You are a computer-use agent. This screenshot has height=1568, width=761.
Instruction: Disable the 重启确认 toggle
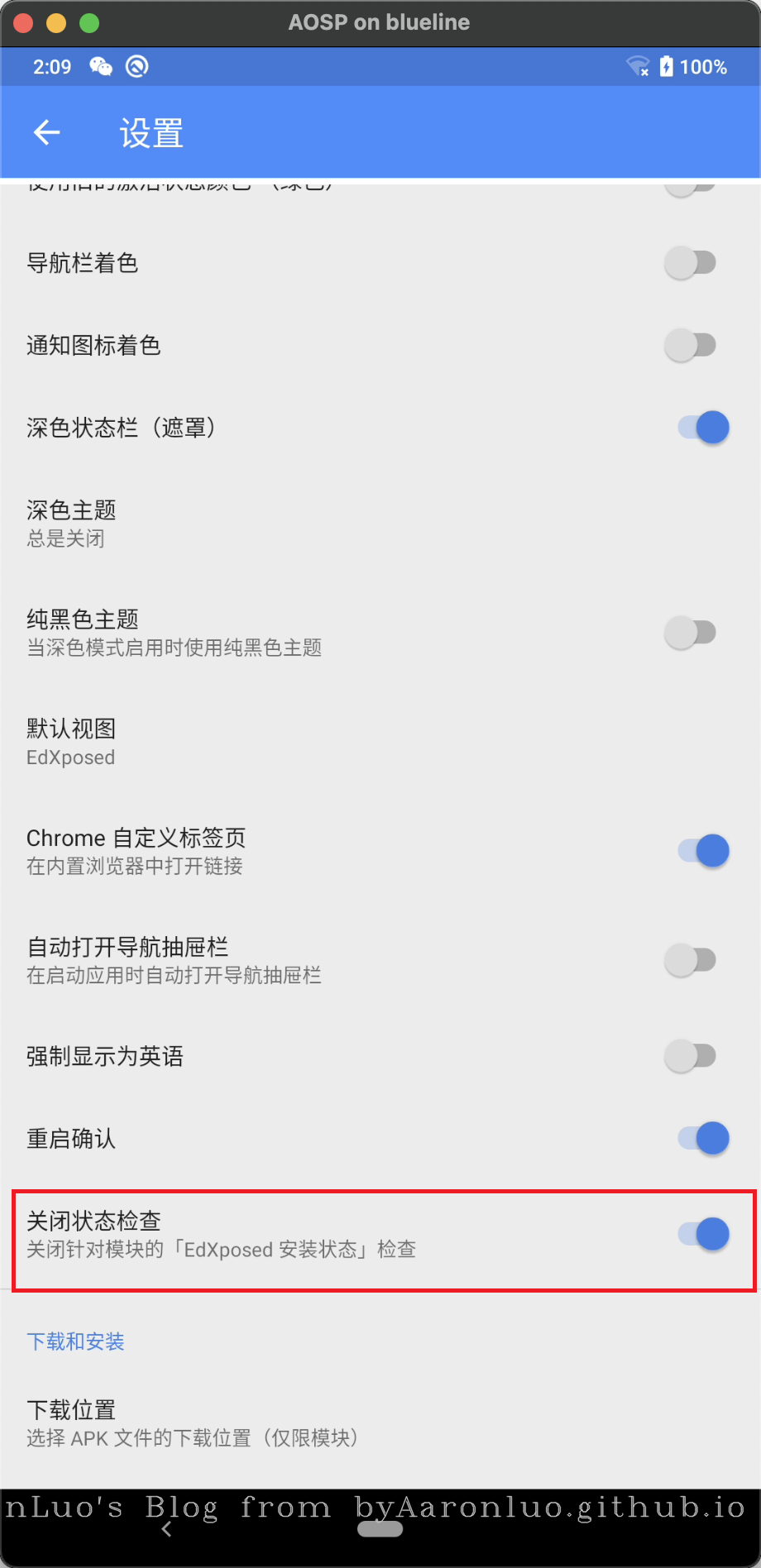(703, 1139)
